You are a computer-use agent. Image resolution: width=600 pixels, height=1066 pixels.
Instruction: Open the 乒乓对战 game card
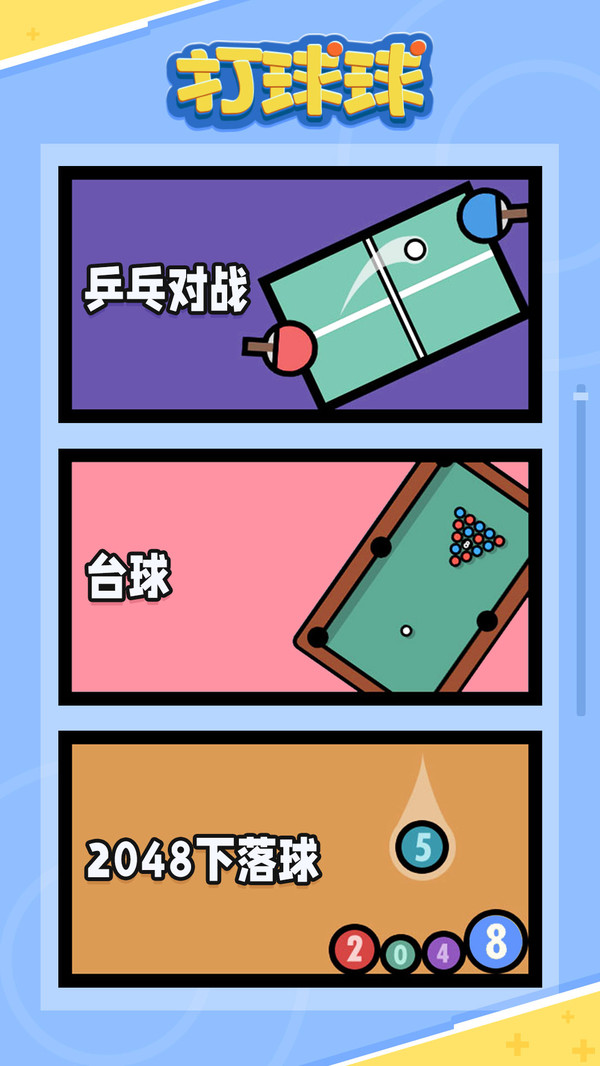(300, 294)
